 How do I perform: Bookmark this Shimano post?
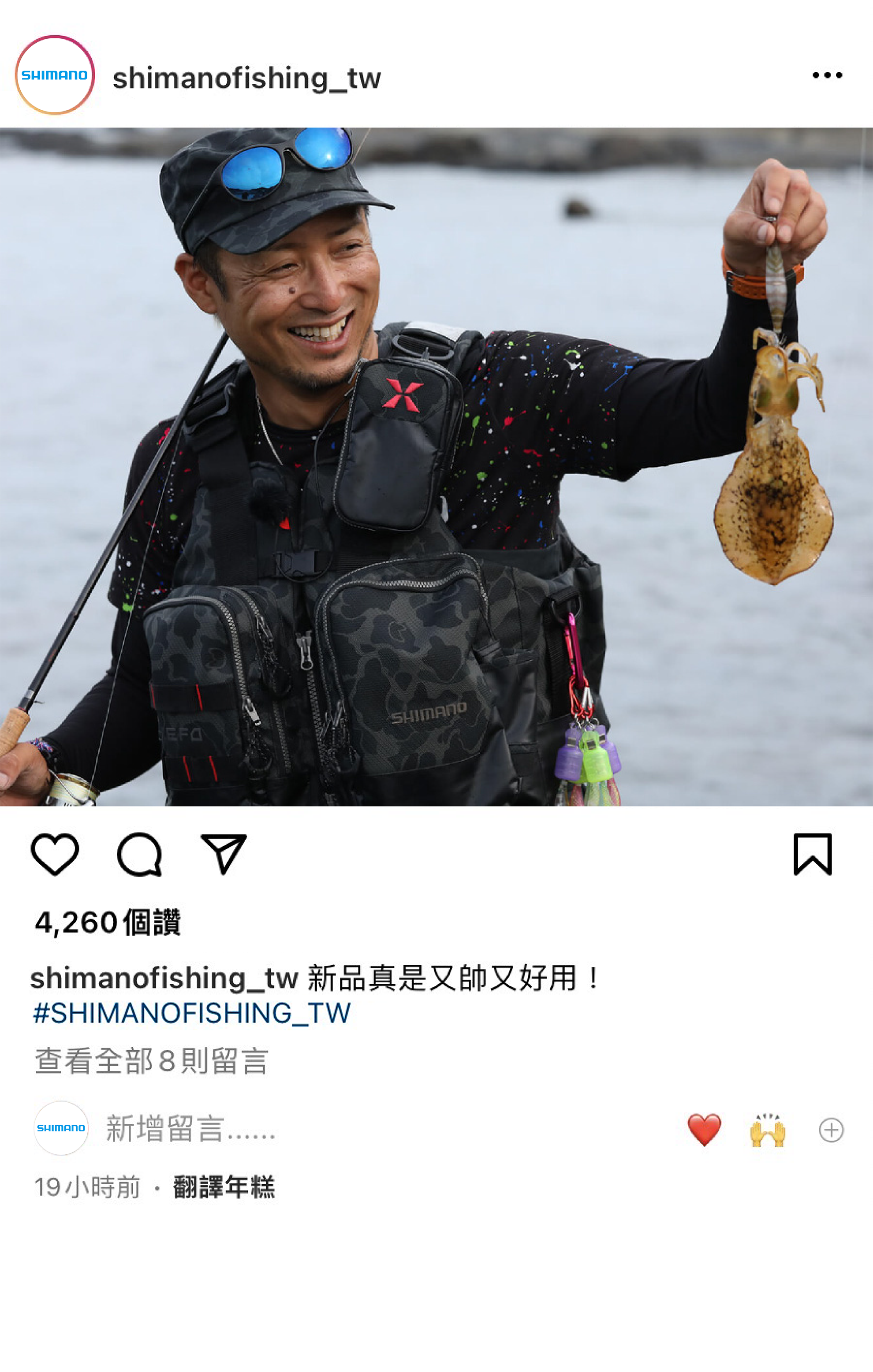pos(813,854)
